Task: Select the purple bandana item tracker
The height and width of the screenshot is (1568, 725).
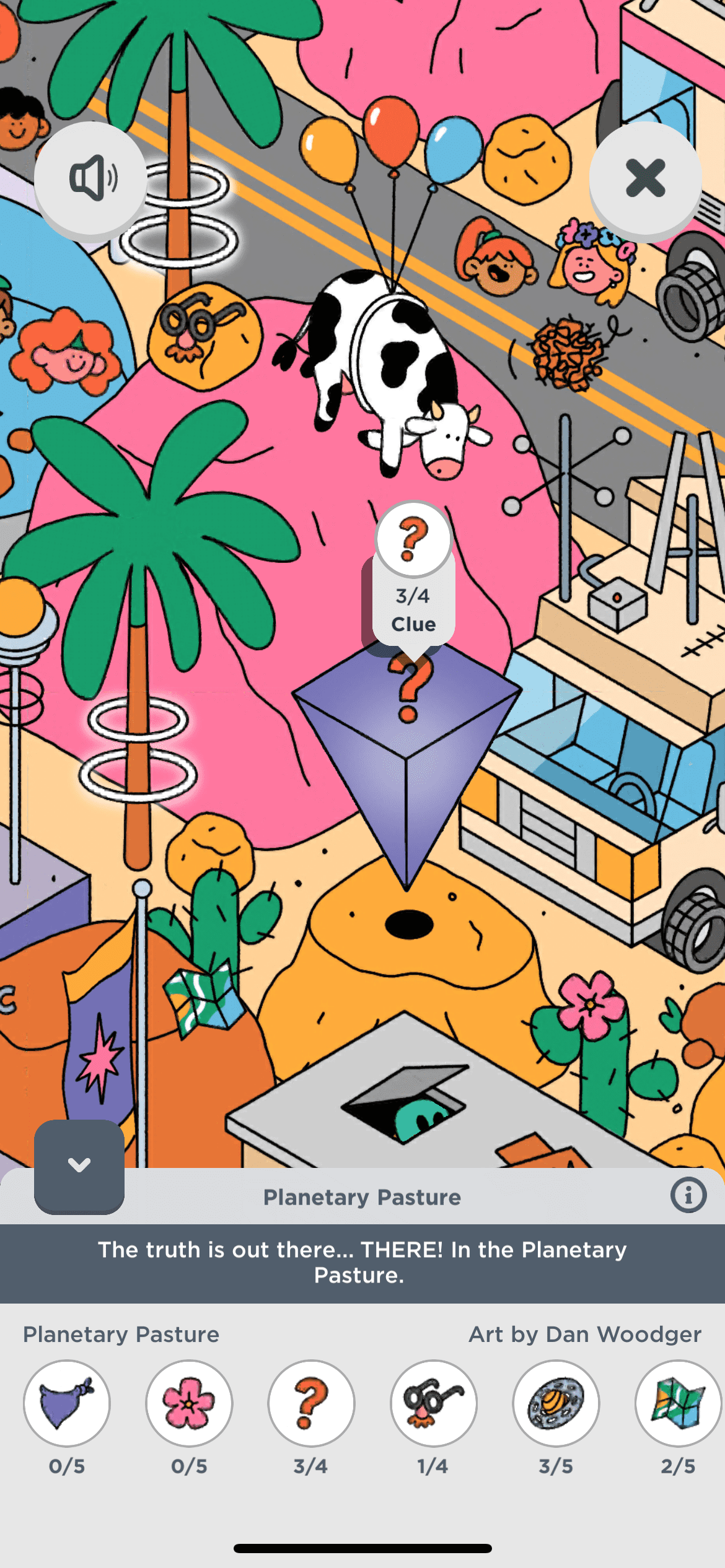Action: pyautogui.click(x=67, y=1403)
